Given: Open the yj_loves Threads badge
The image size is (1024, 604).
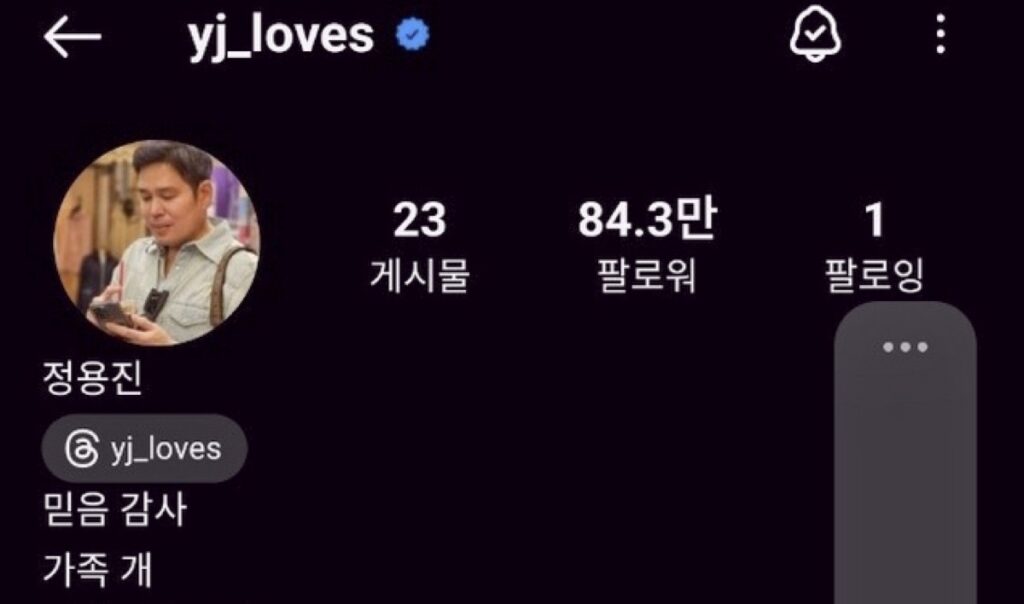Looking at the screenshot, I should click(x=144, y=448).
